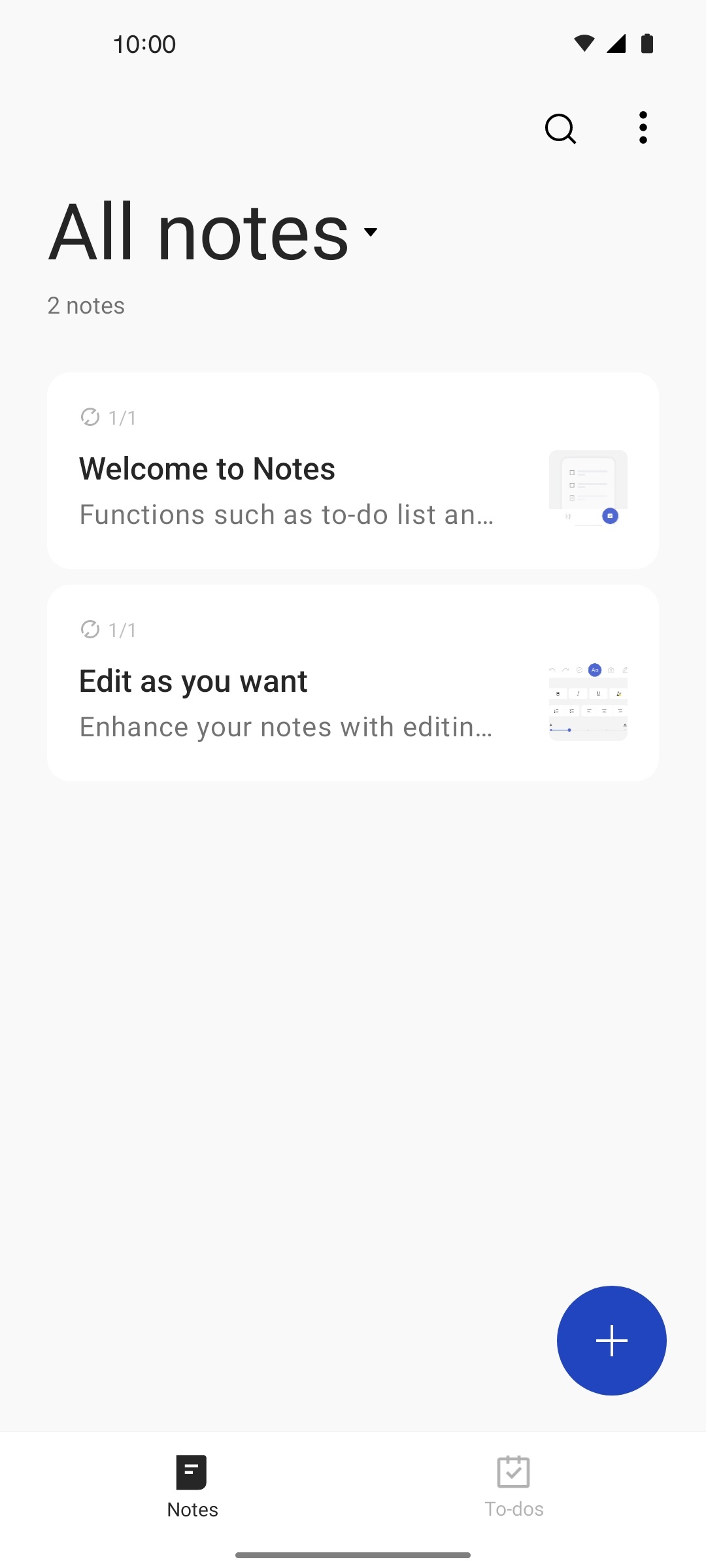
Task: Open the search icon
Action: click(560, 129)
